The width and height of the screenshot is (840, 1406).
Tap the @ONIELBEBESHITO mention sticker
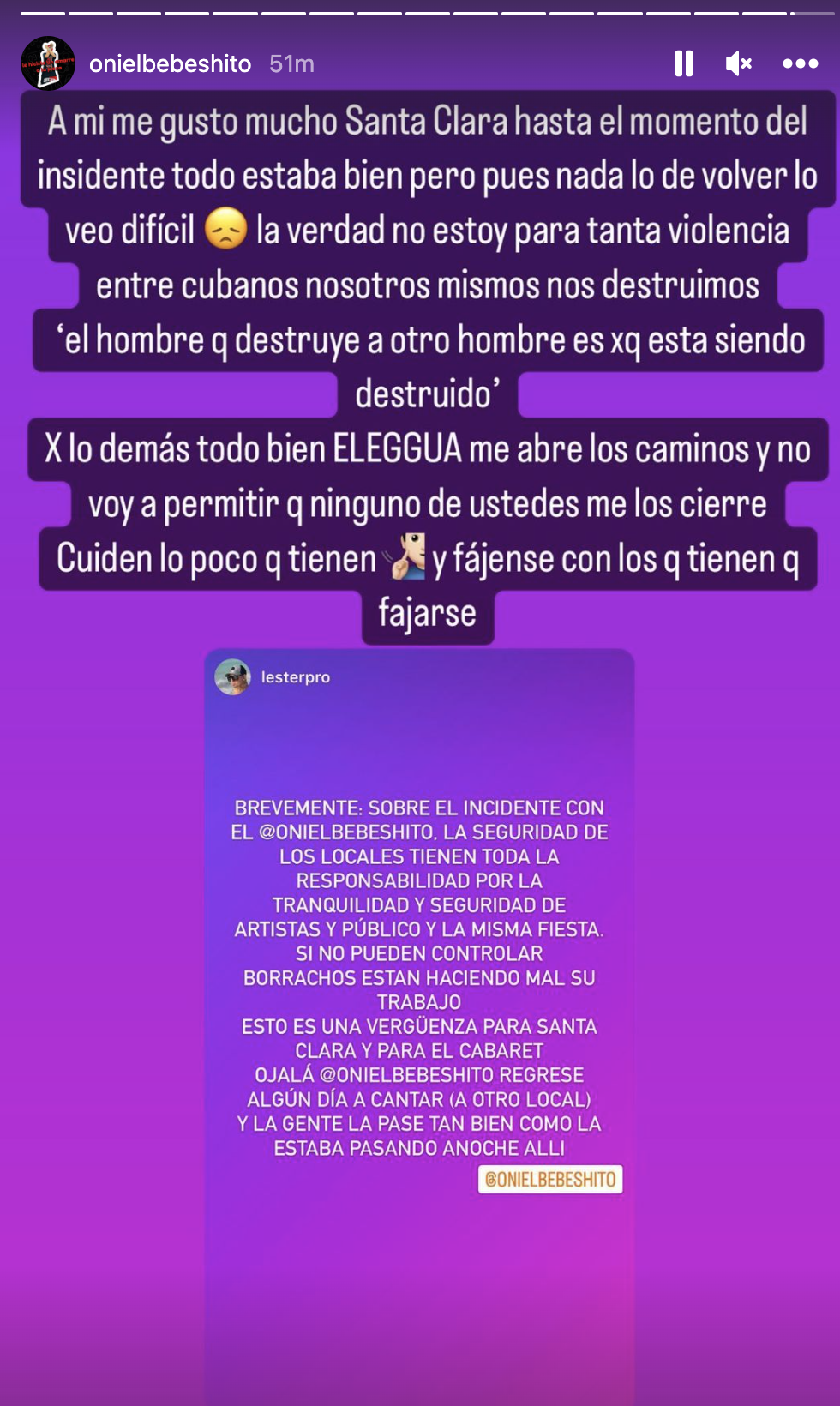tap(550, 1180)
